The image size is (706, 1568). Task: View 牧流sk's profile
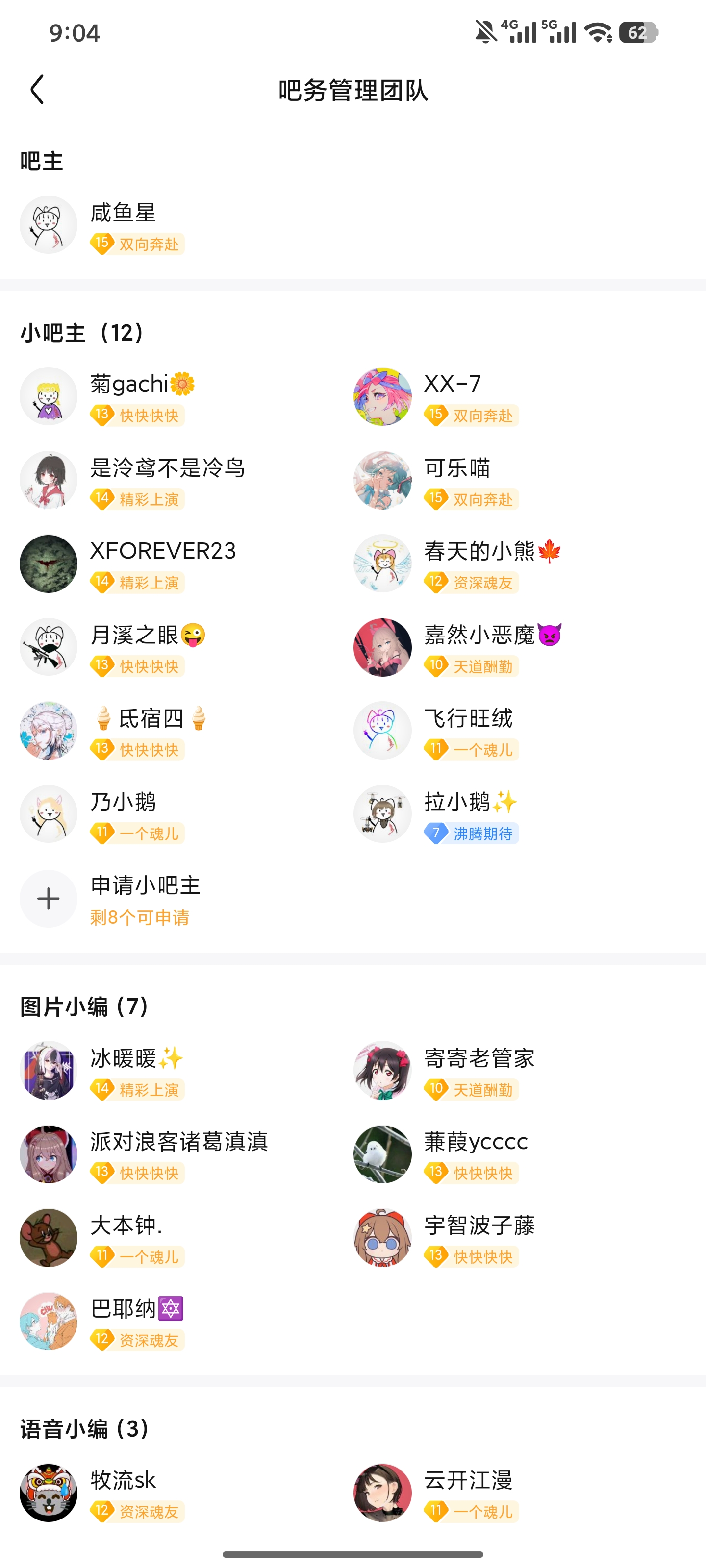click(123, 1480)
